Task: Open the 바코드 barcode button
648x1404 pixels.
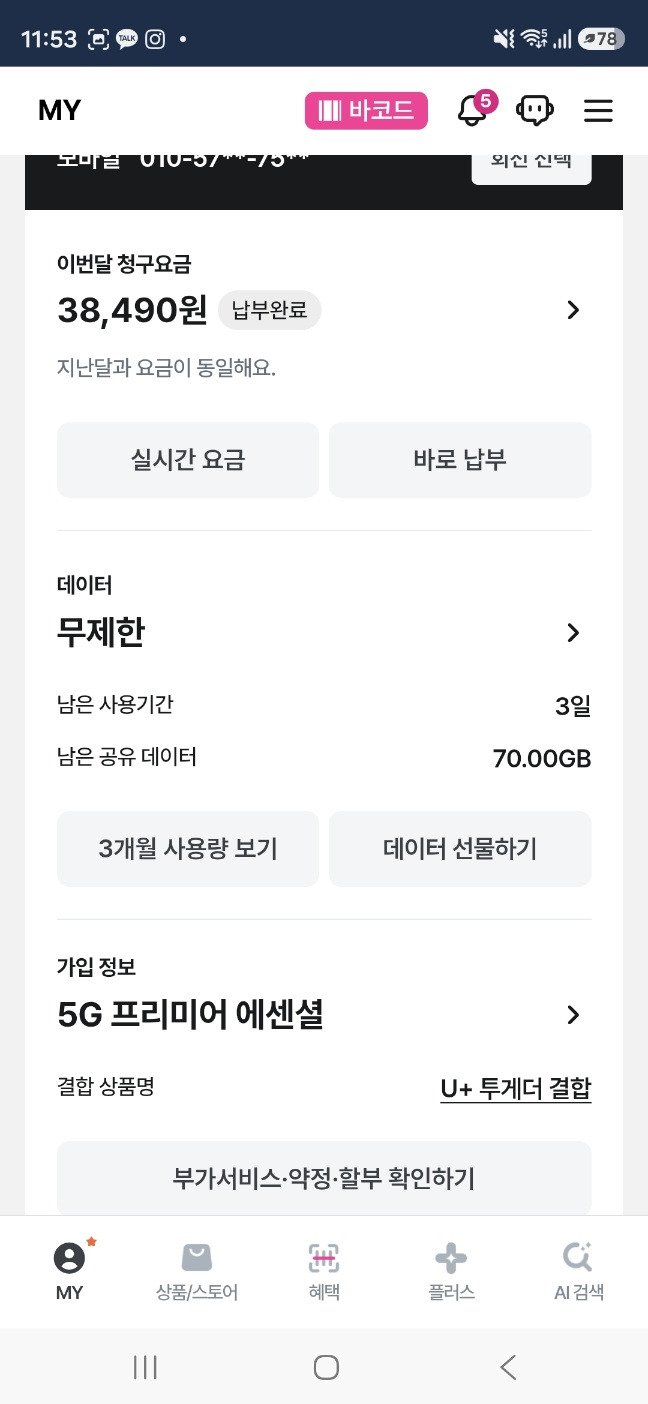Action: pos(366,111)
